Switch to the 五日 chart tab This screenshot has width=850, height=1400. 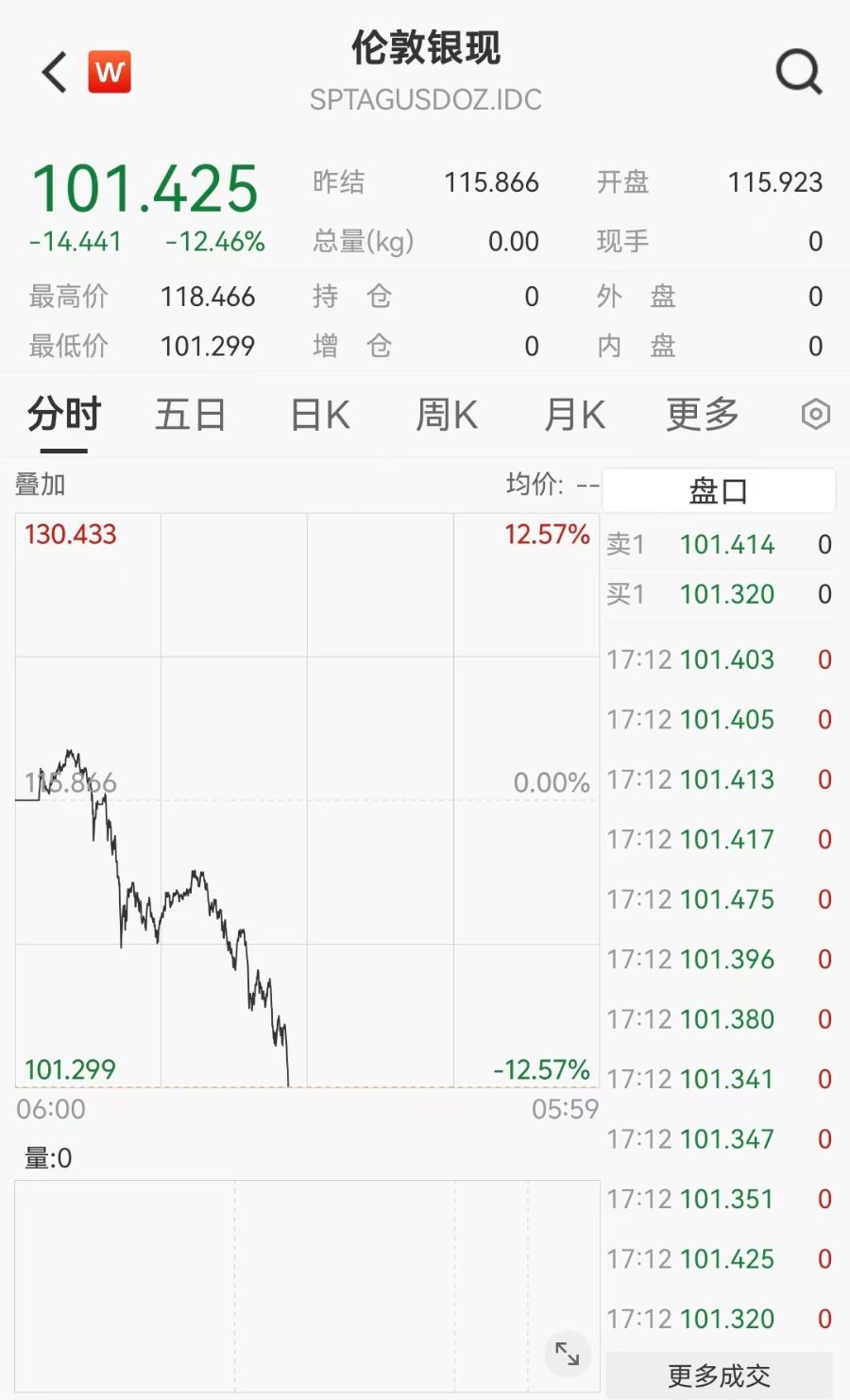point(190,414)
